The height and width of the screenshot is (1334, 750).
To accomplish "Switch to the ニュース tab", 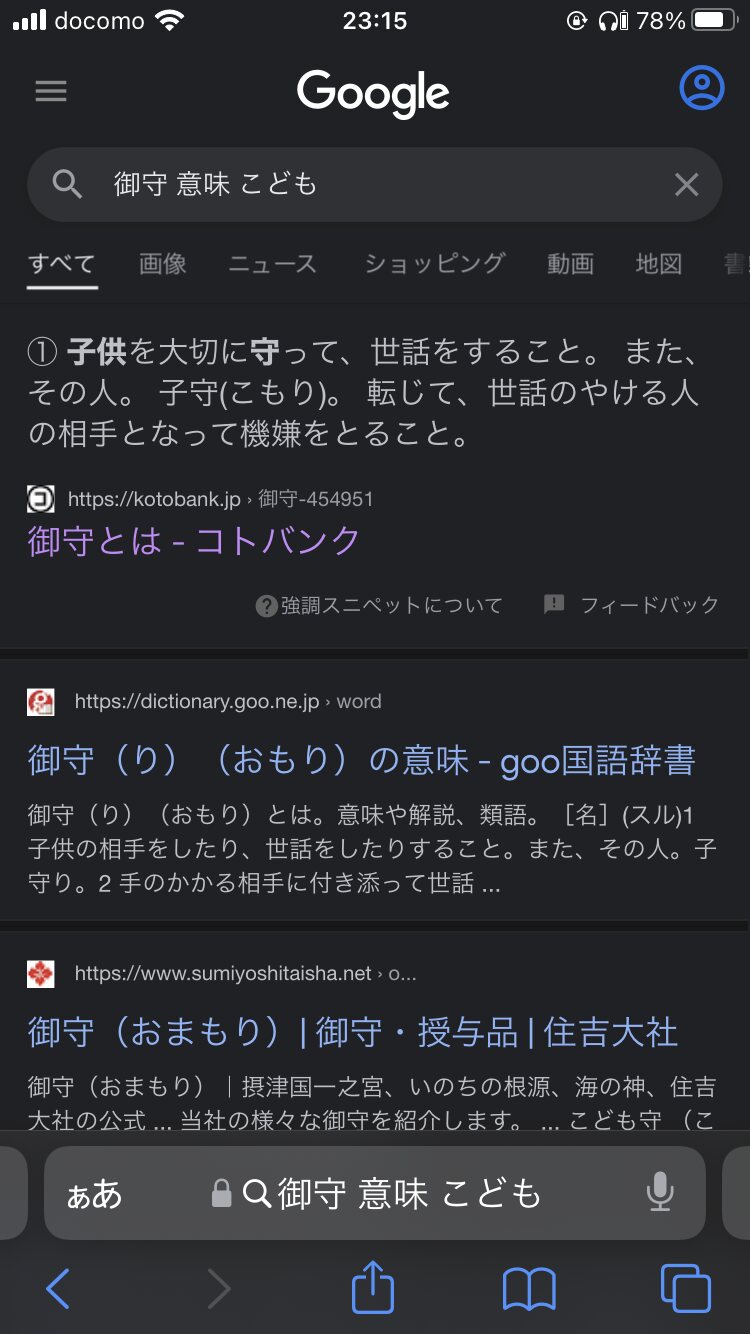I will (273, 264).
